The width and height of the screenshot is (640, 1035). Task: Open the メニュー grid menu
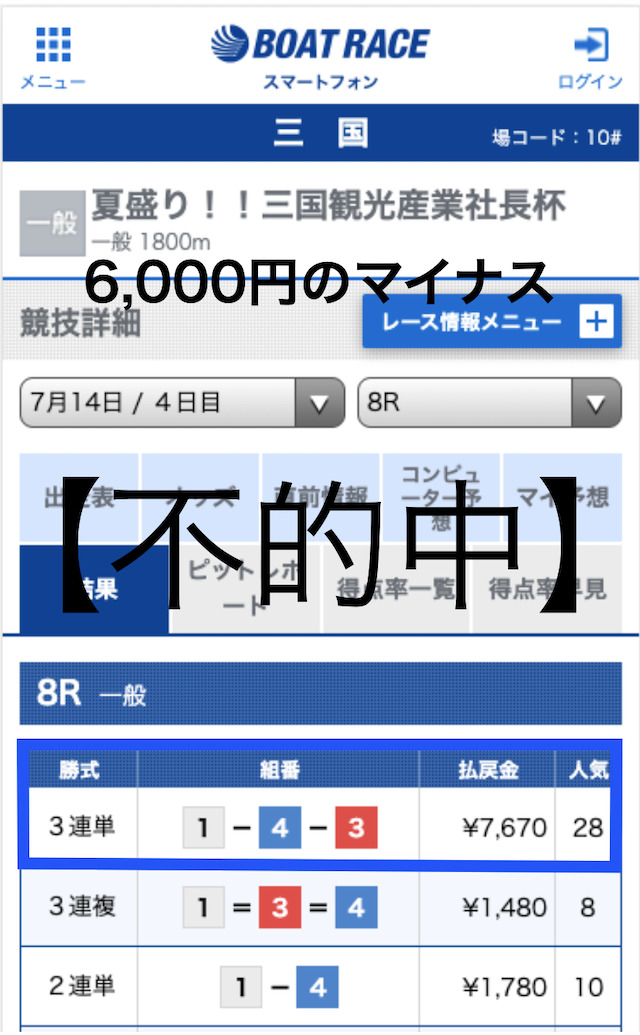[53, 57]
